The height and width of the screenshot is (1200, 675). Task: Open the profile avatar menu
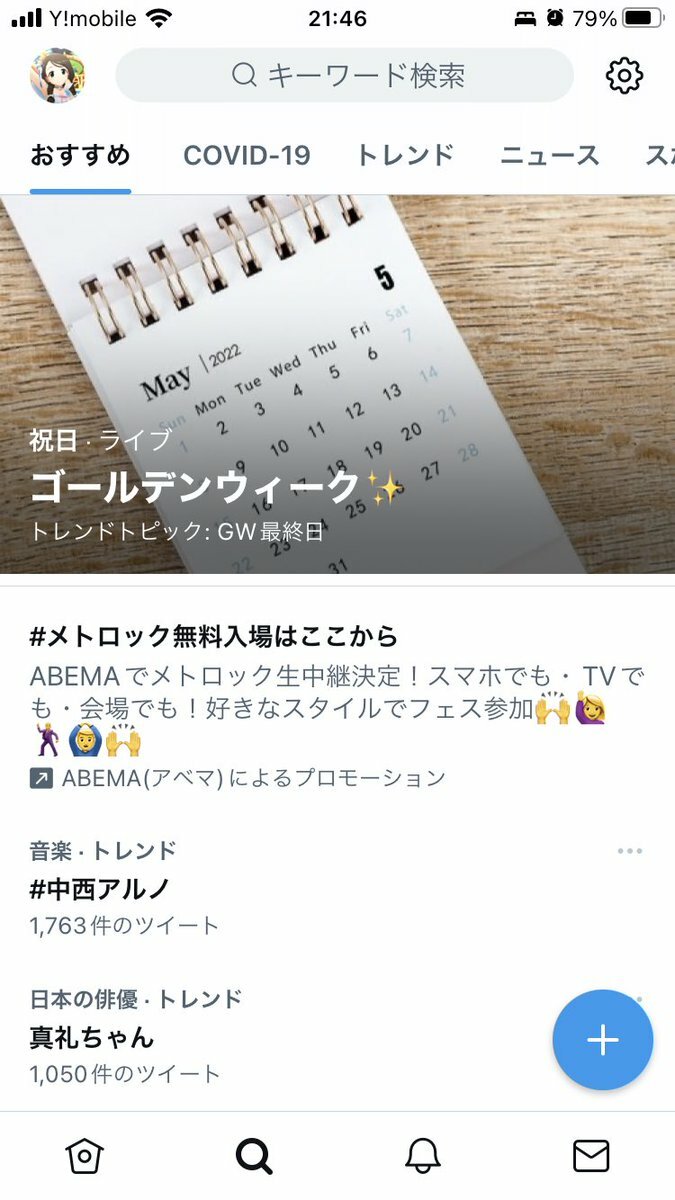(57, 76)
